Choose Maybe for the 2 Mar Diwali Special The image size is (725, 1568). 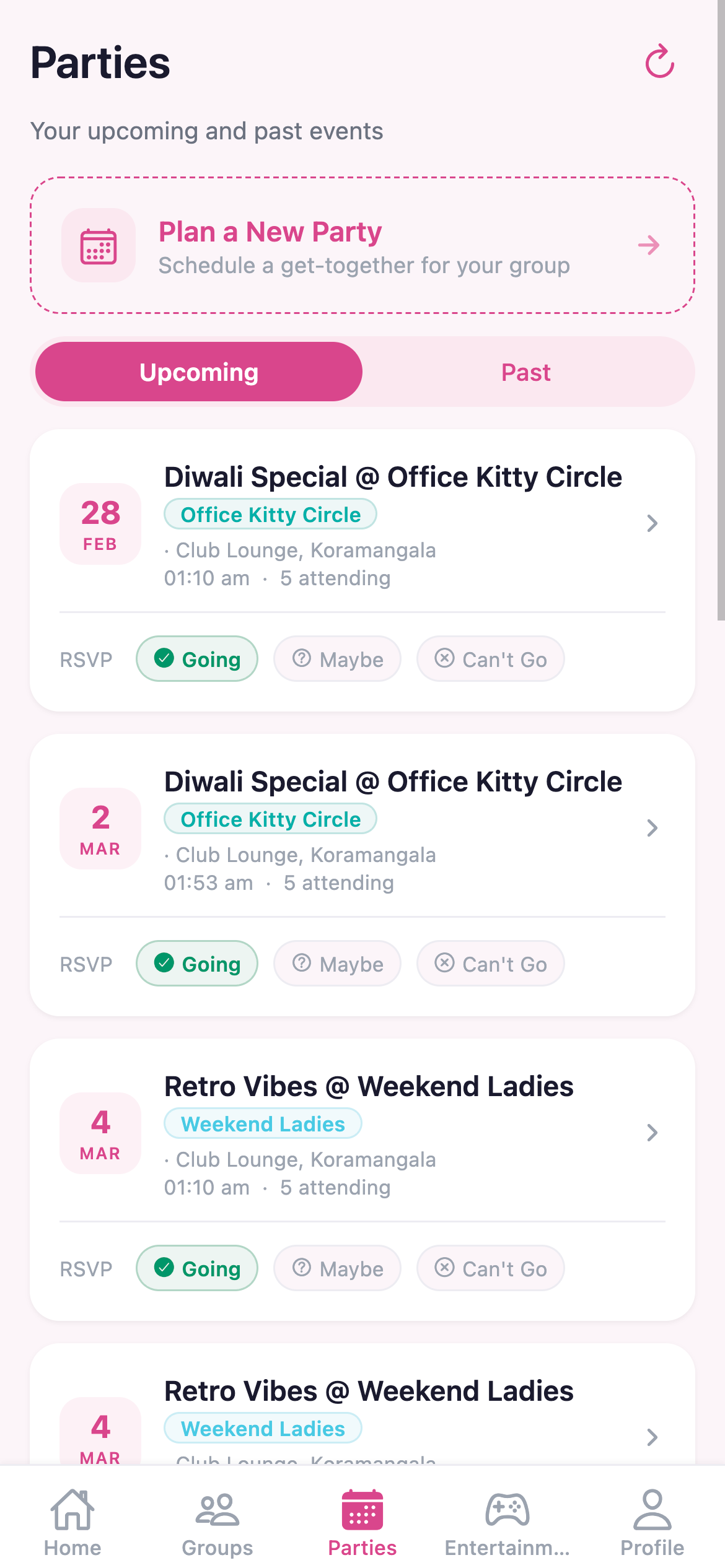click(336, 964)
